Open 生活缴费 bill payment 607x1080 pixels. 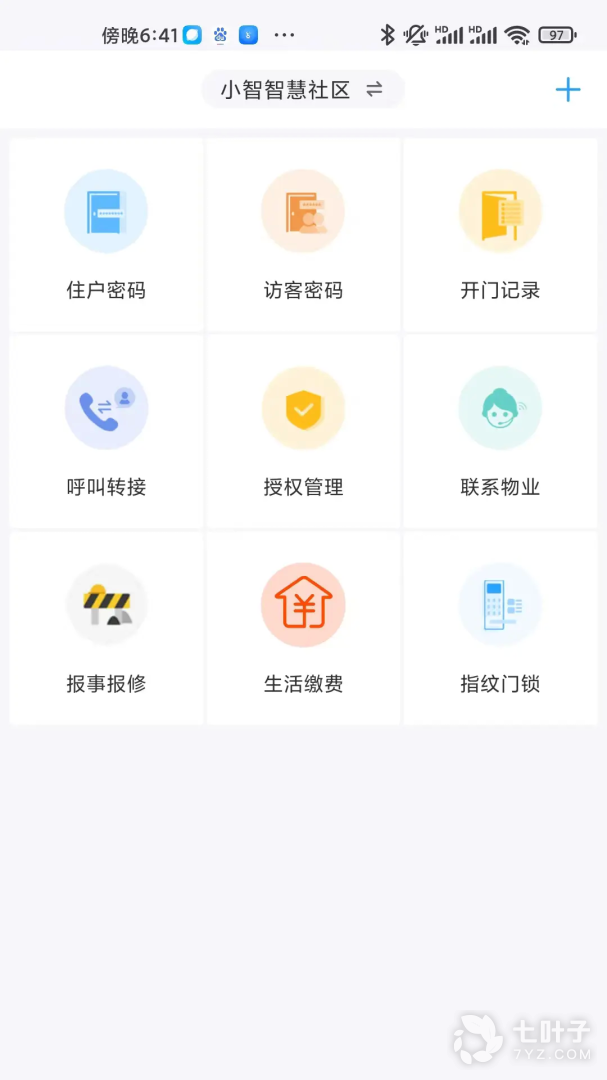point(303,629)
